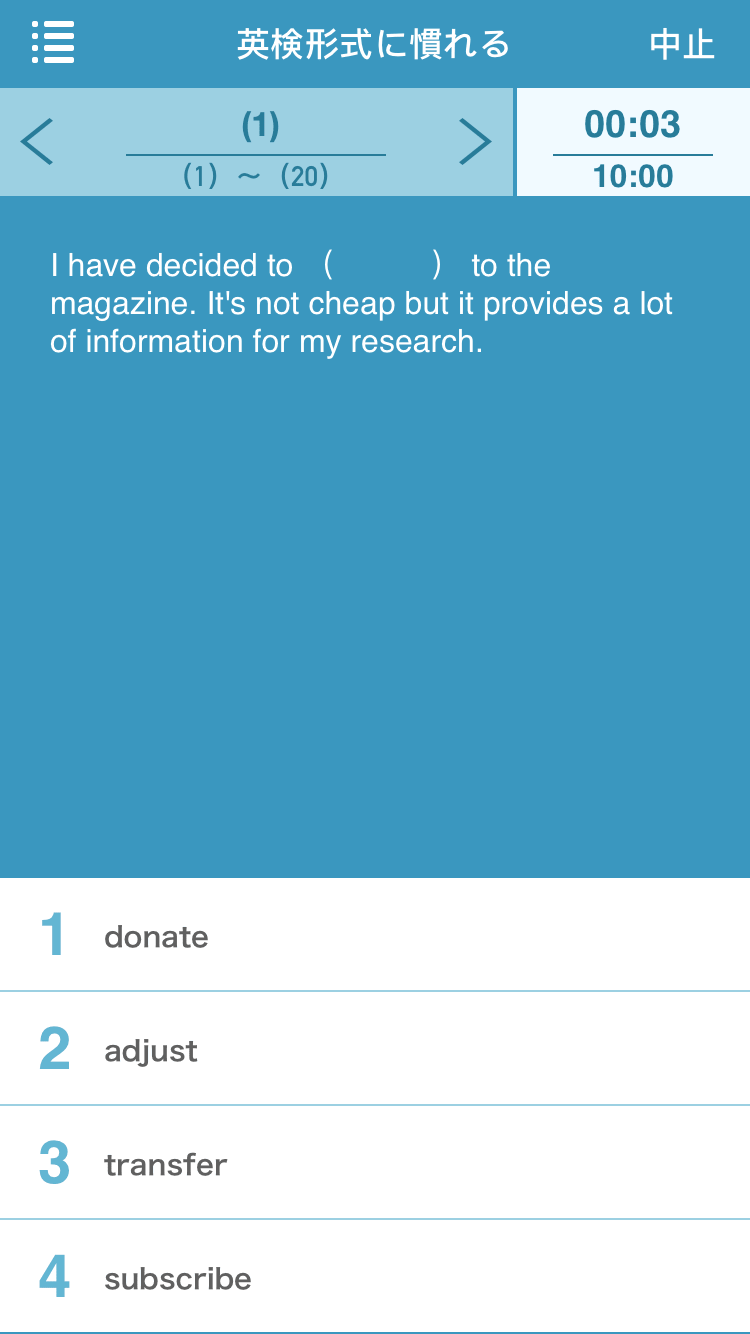Viewport: 750px width, 1334px height.
Task: Open the question list menu icon
Action: tap(53, 43)
